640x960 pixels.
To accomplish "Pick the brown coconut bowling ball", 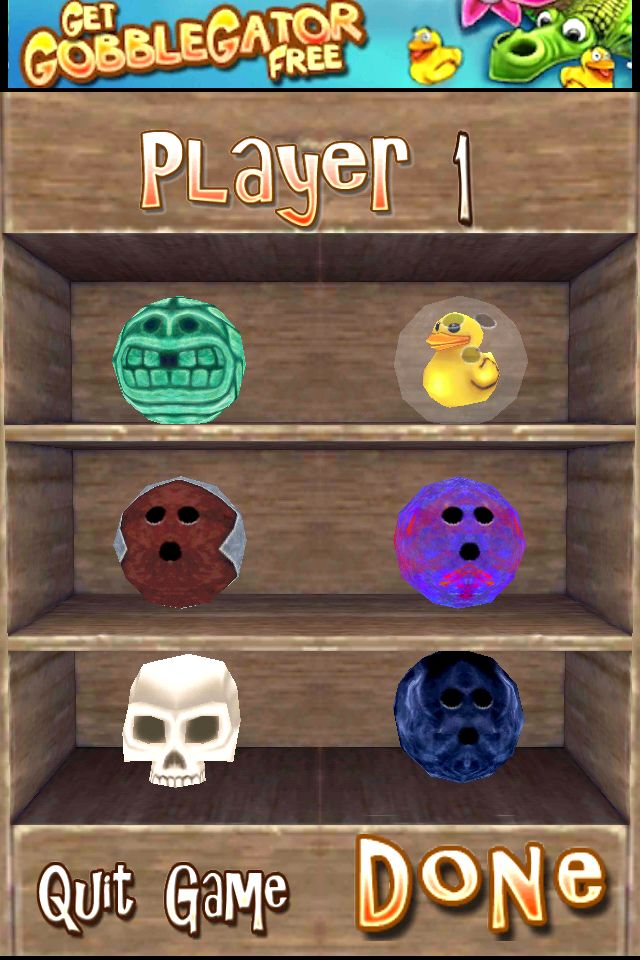I will [x=180, y=542].
